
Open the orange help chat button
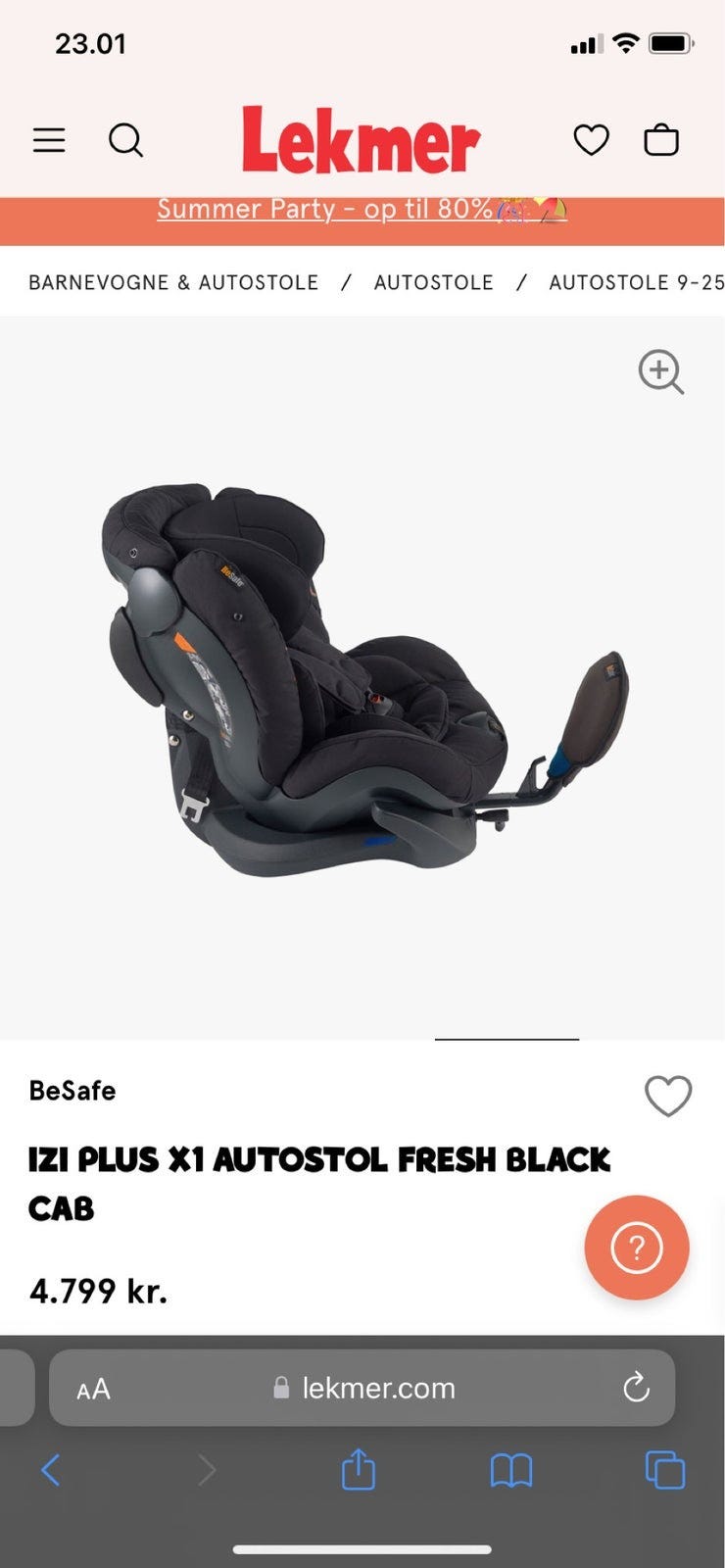(x=637, y=1248)
